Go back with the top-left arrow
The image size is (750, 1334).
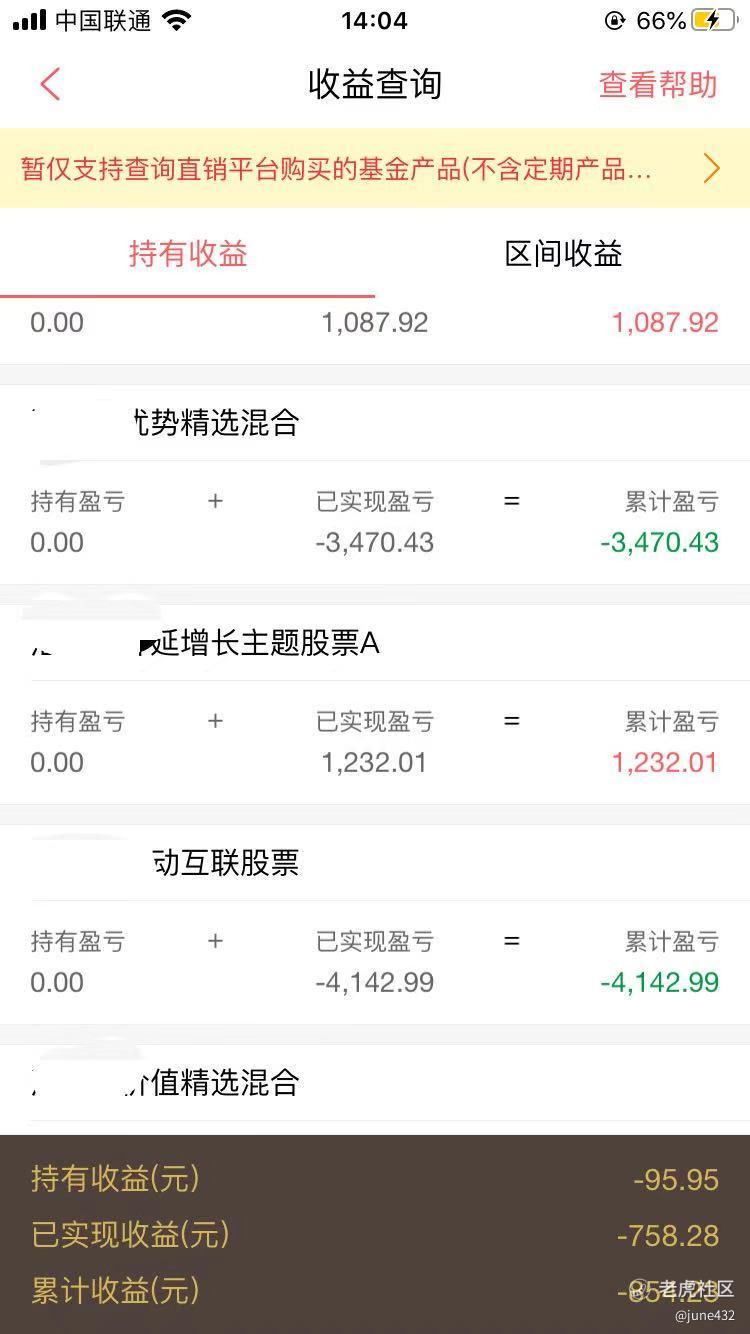50,84
